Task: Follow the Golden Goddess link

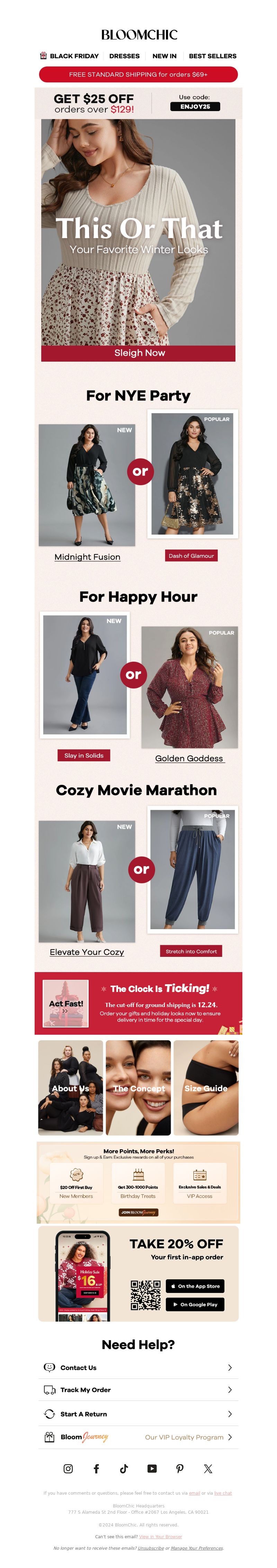Action: (x=189, y=759)
